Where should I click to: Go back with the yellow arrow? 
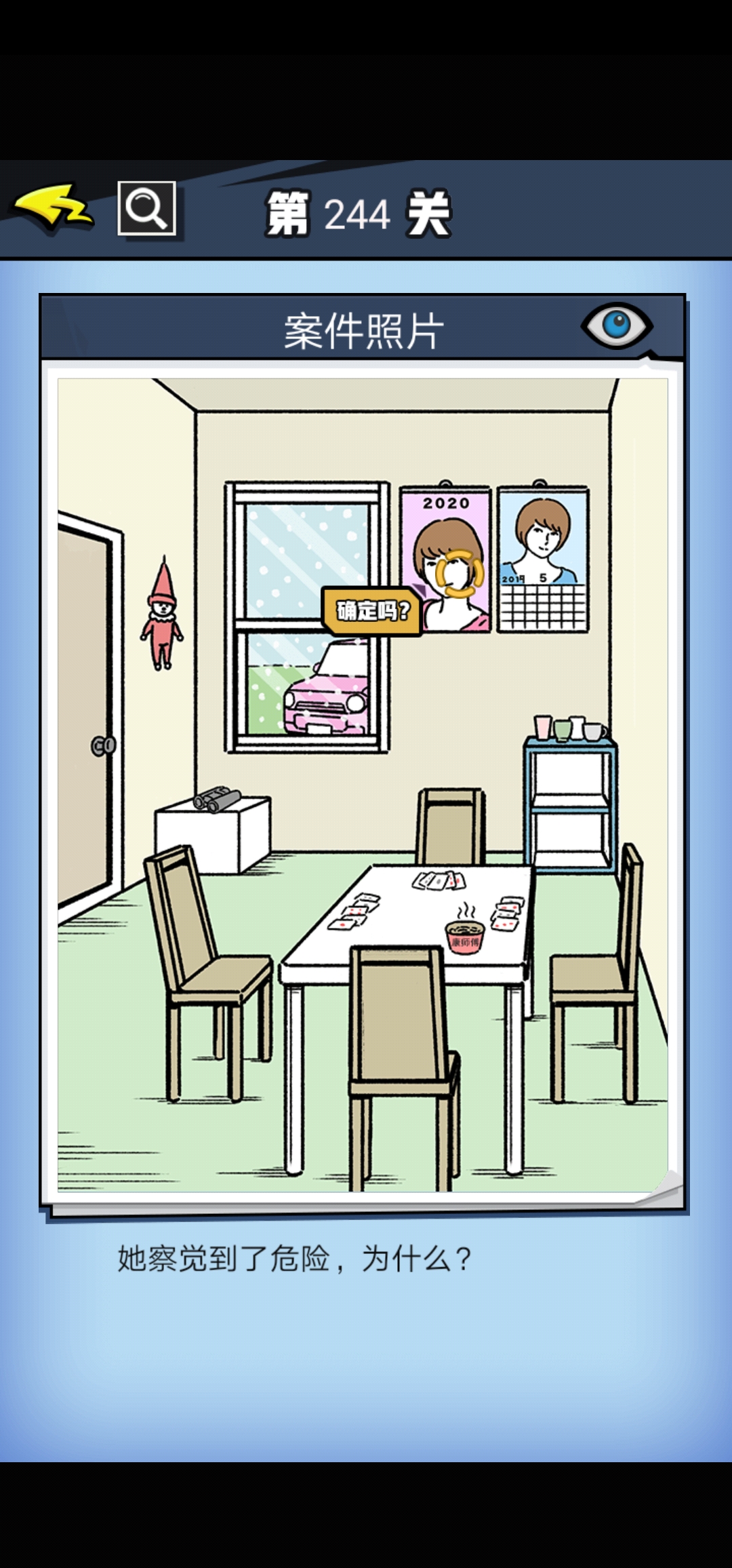[53, 208]
